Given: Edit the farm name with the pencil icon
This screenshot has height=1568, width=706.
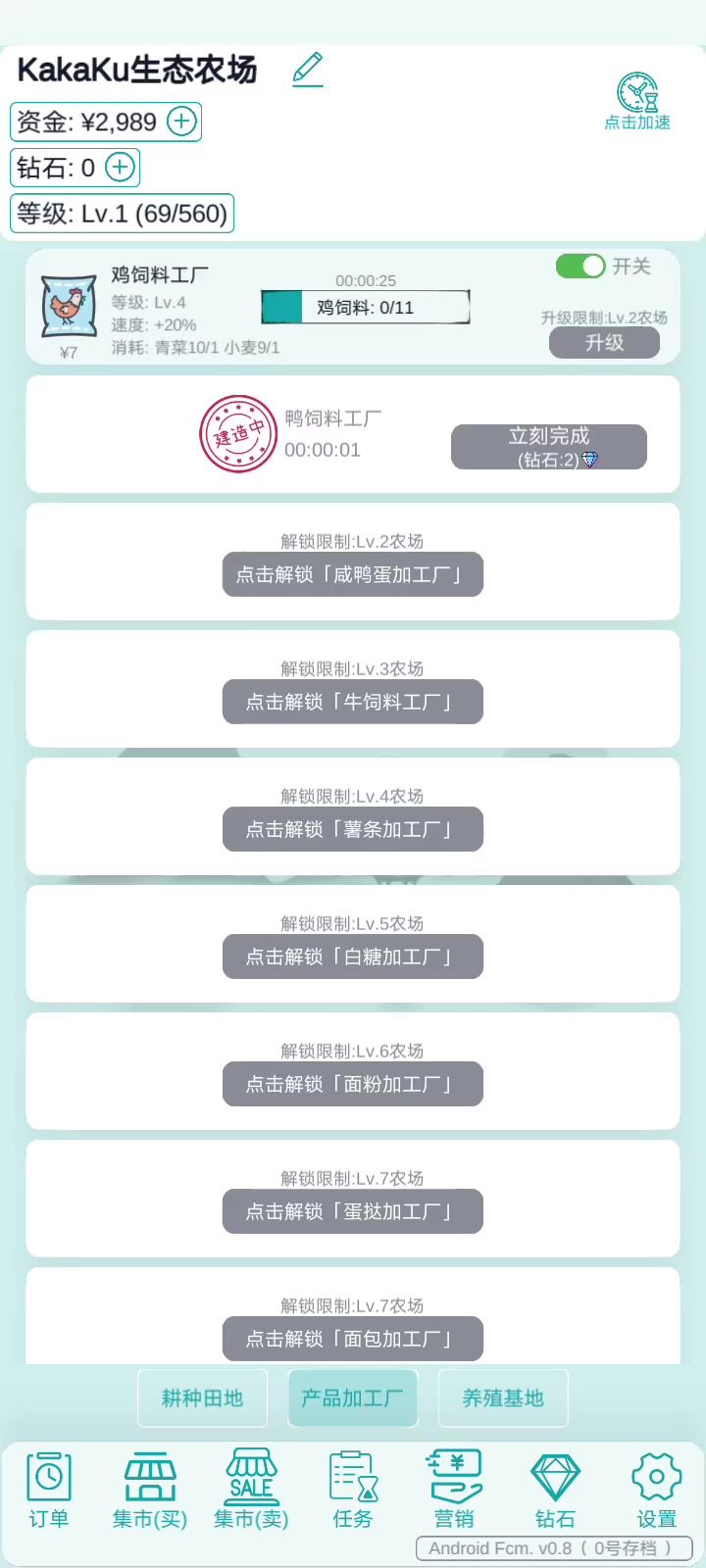Looking at the screenshot, I should pyautogui.click(x=308, y=70).
